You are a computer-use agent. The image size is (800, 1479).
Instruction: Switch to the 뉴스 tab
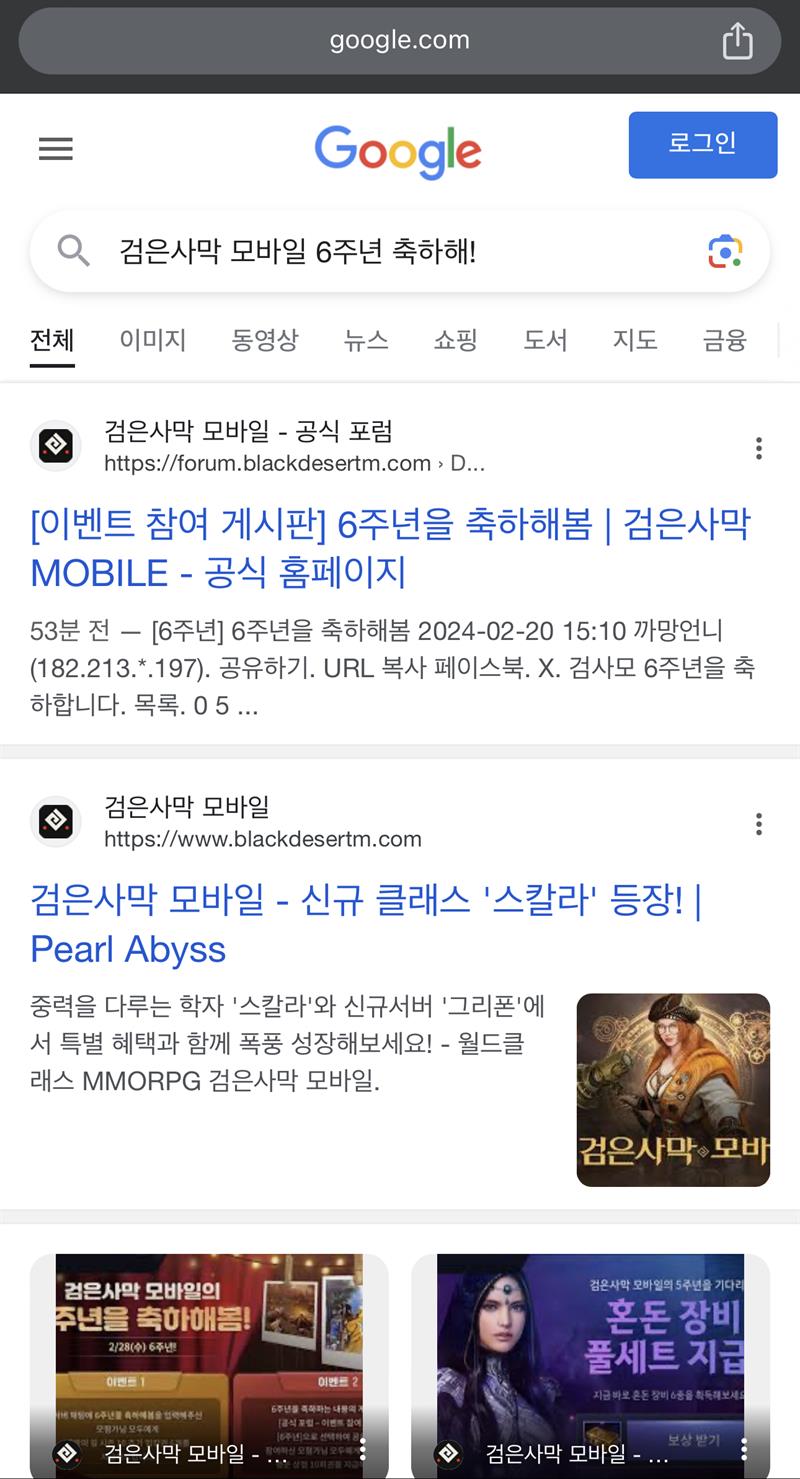(x=366, y=340)
